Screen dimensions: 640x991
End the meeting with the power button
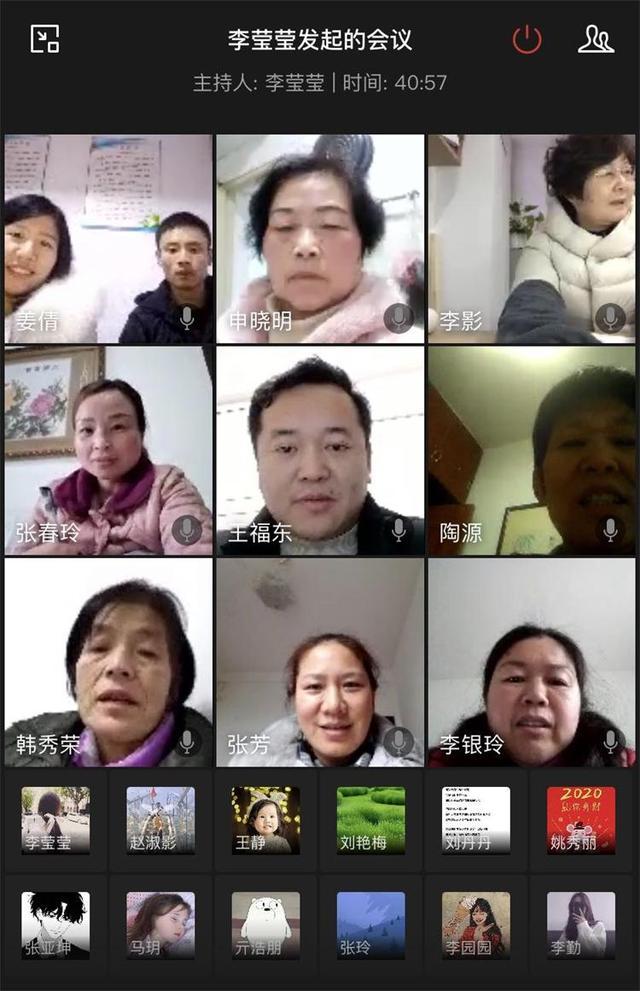click(x=527, y=40)
